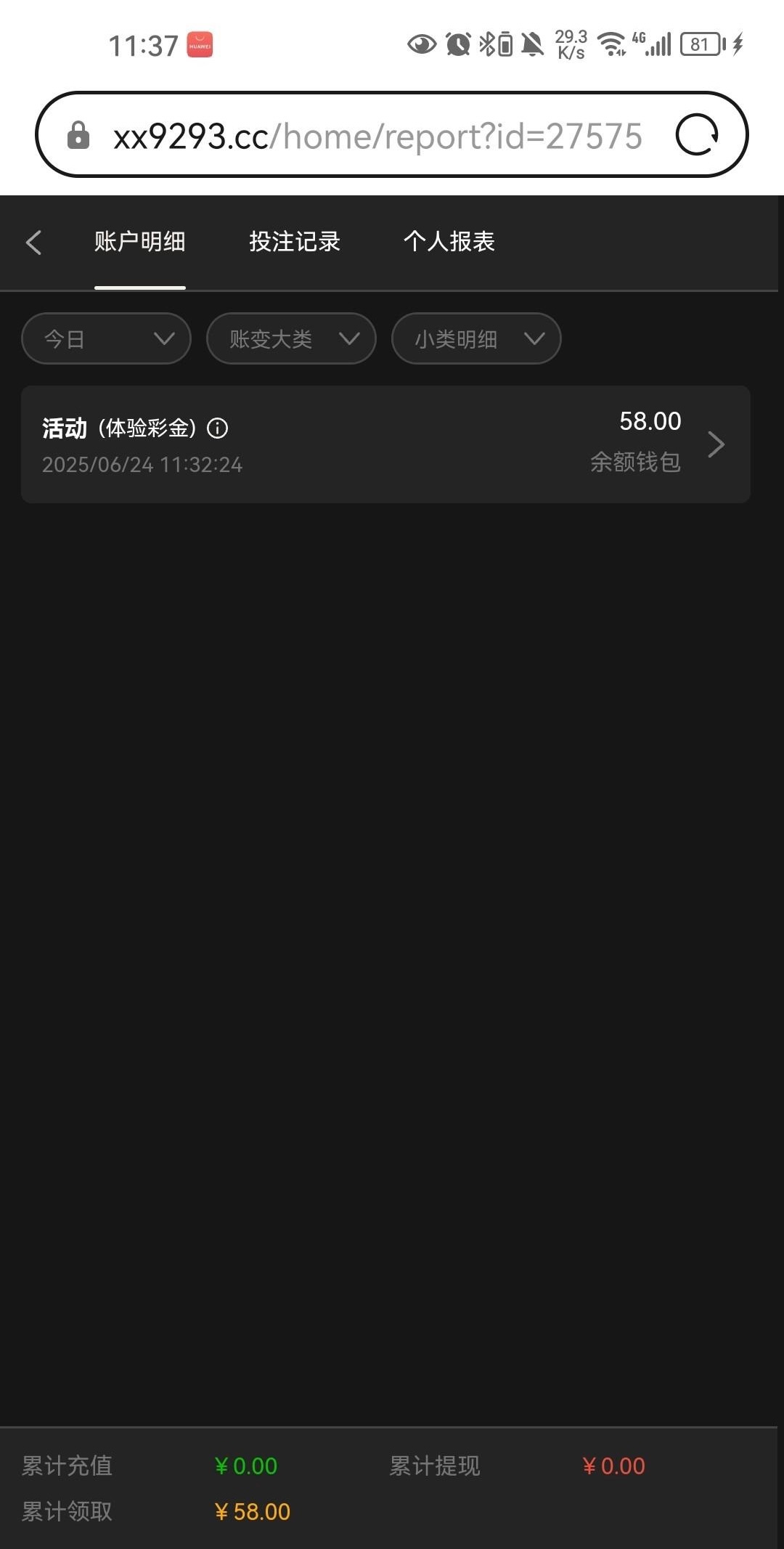Viewport: 784px width, 1549px height.
Task: Reload page with the refresh icon
Action: pyautogui.click(x=698, y=135)
